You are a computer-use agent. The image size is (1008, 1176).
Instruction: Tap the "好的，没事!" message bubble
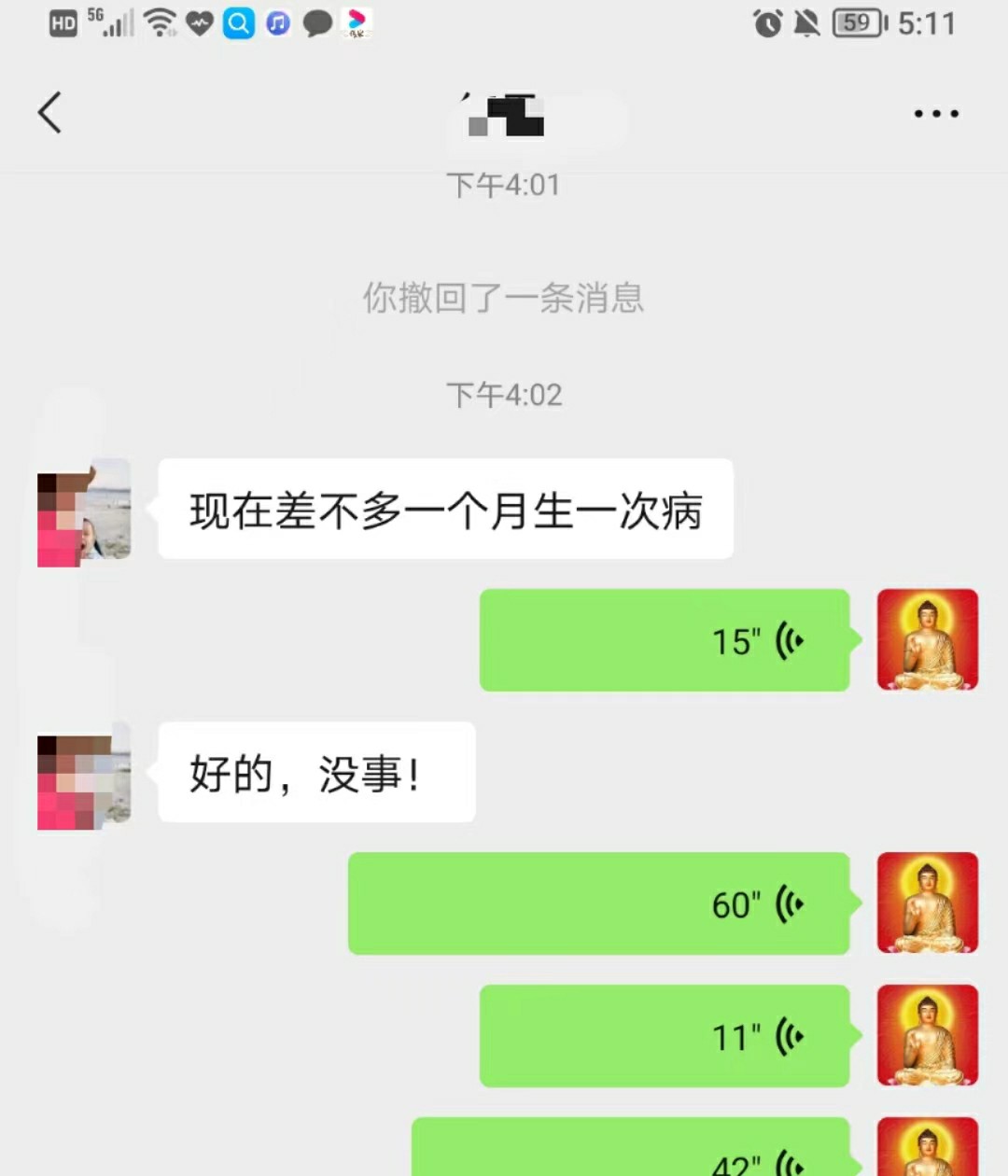pos(315,772)
